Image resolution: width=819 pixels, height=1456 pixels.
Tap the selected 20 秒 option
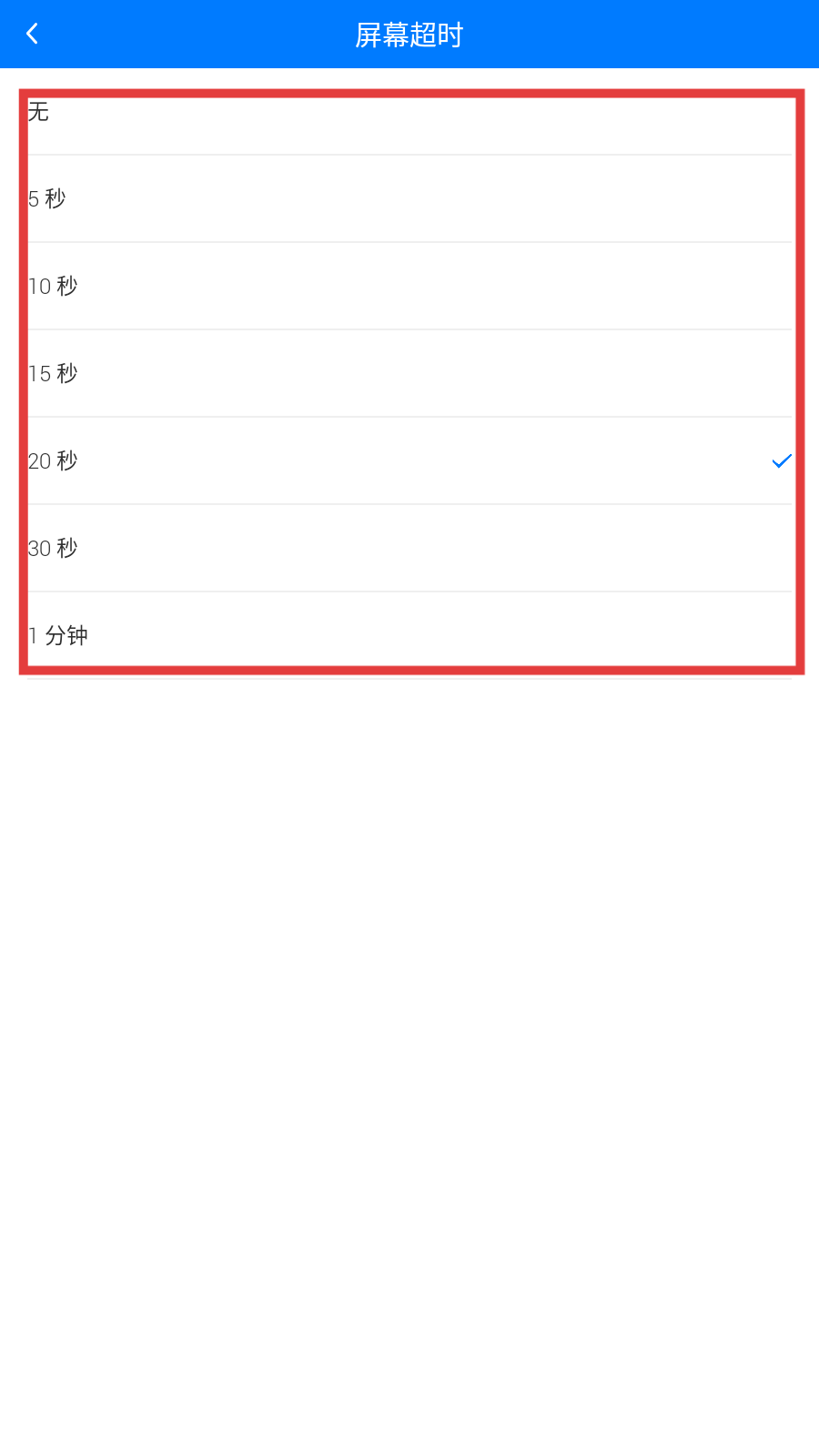(x=409, y=460)
